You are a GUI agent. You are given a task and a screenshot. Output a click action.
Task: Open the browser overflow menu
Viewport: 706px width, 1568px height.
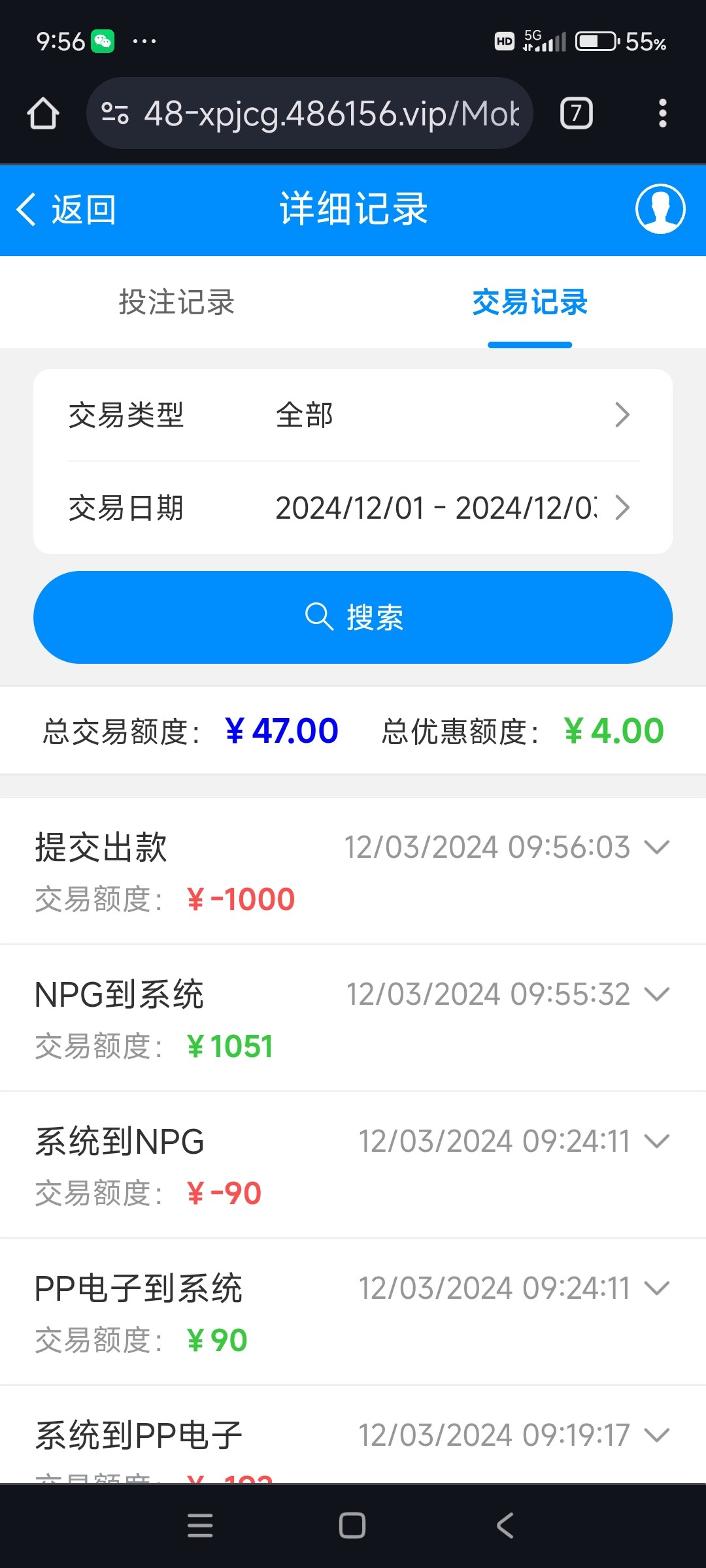[662, 114]
